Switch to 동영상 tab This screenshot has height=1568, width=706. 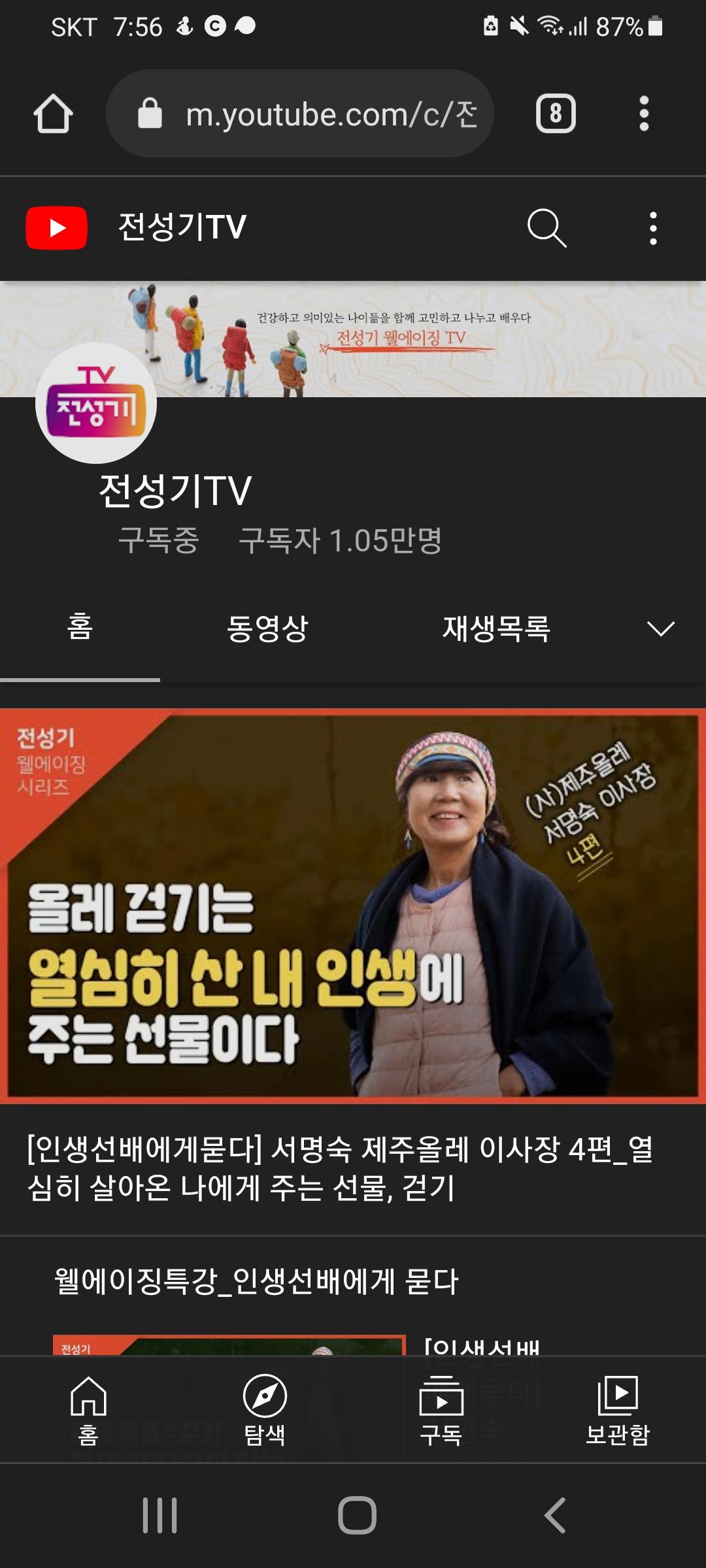pyautogui.click(x=267, y=629)
